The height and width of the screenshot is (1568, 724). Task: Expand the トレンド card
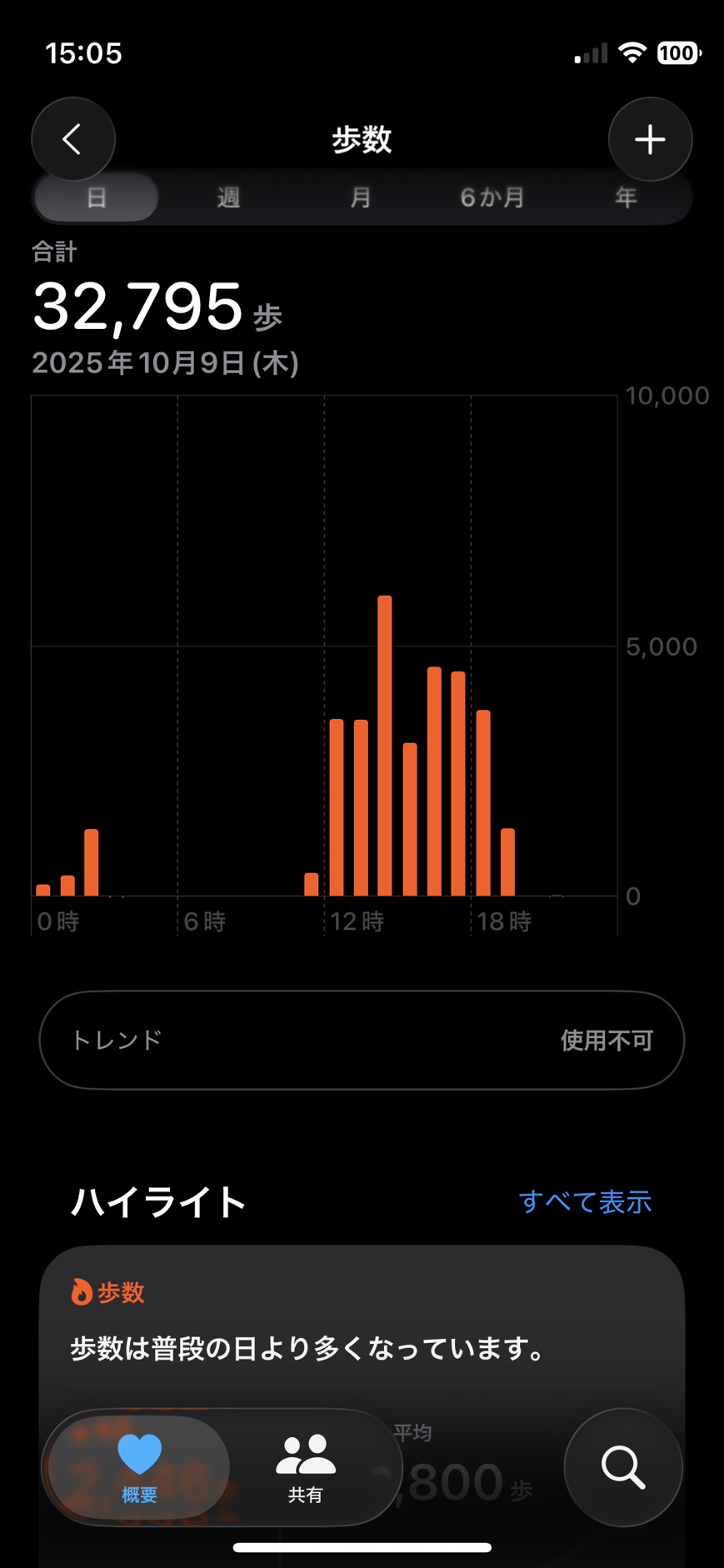(x=362, y=1040)
